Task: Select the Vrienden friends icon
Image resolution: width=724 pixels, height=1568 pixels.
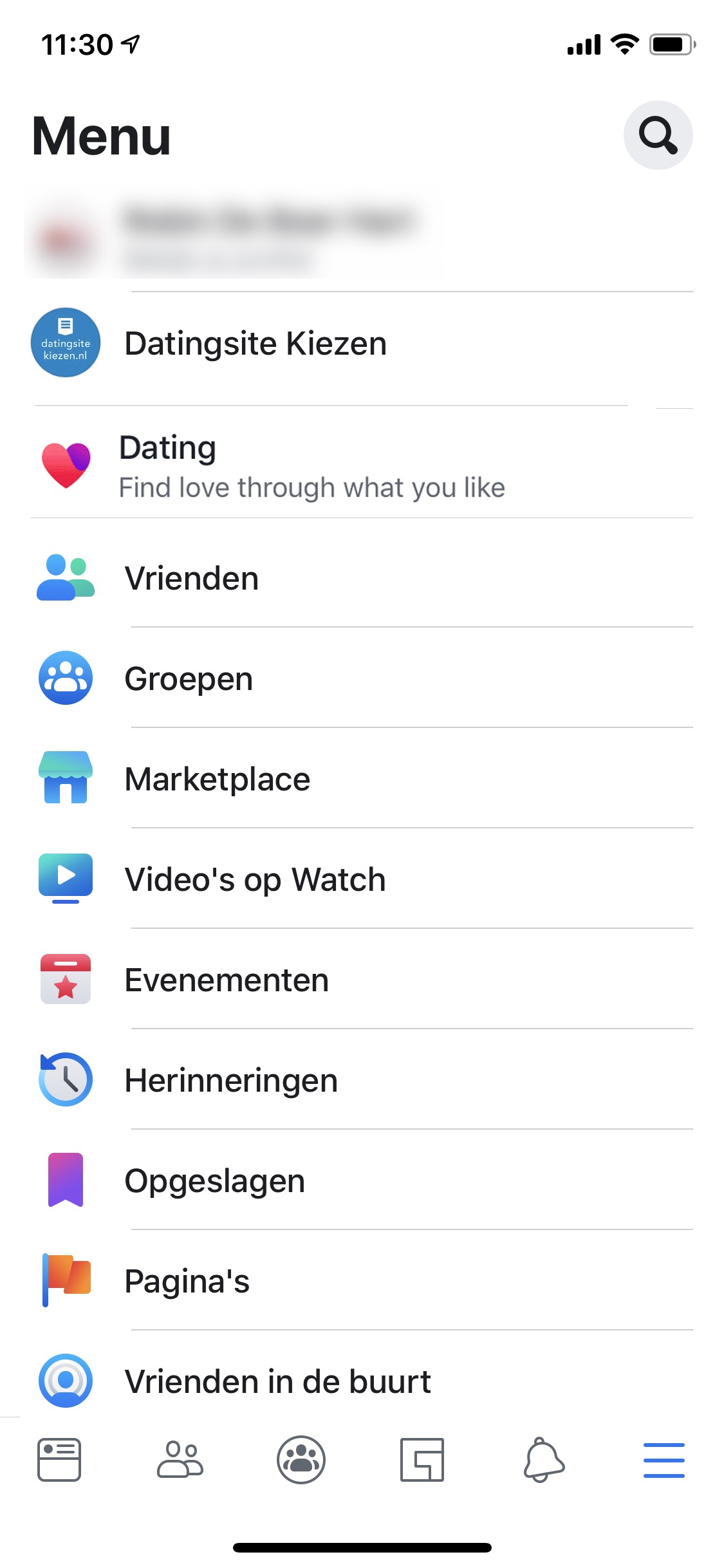Action: pos(64,577)
